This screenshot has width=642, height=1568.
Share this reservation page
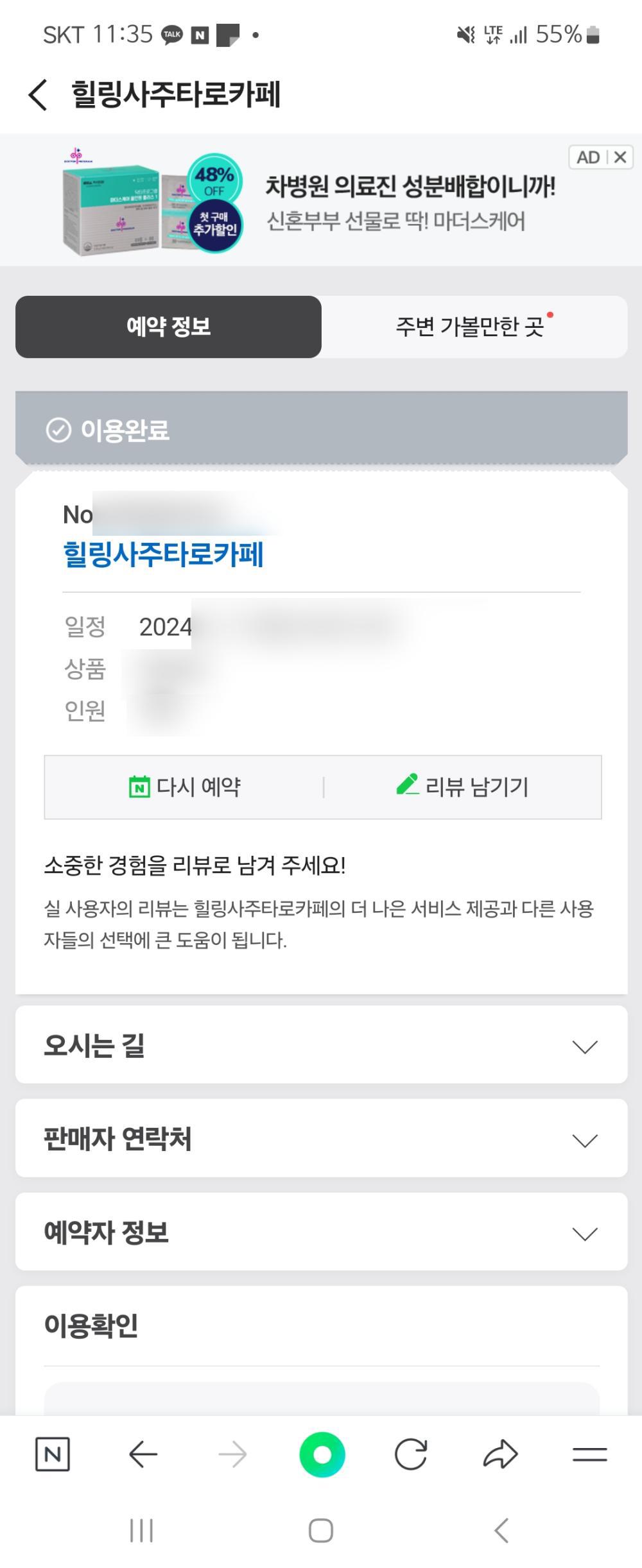tap(500, 1454)
